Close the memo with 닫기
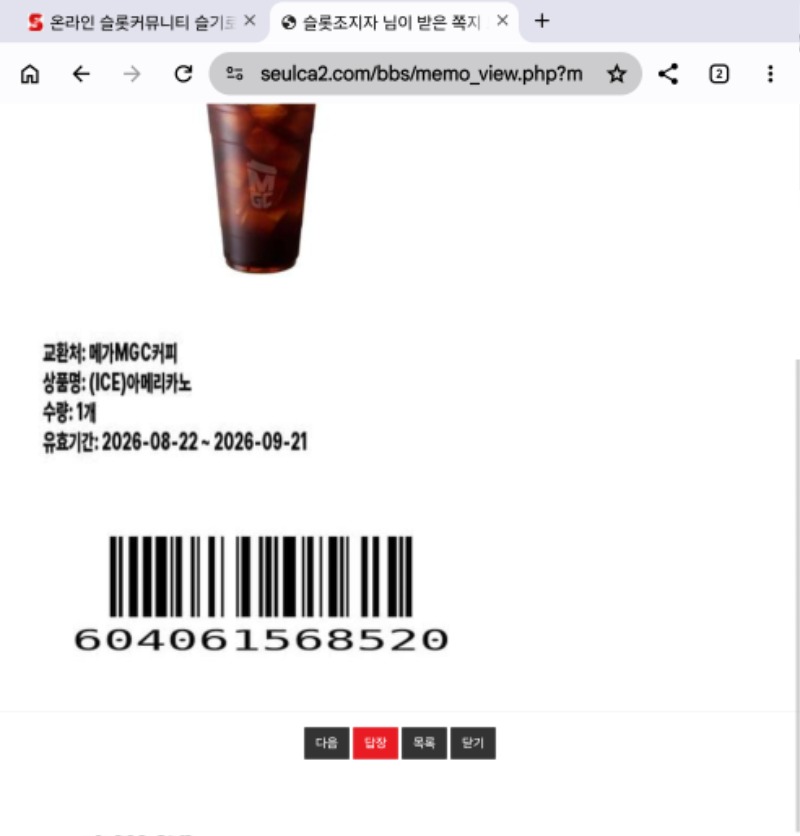 (x=473, y=743)
